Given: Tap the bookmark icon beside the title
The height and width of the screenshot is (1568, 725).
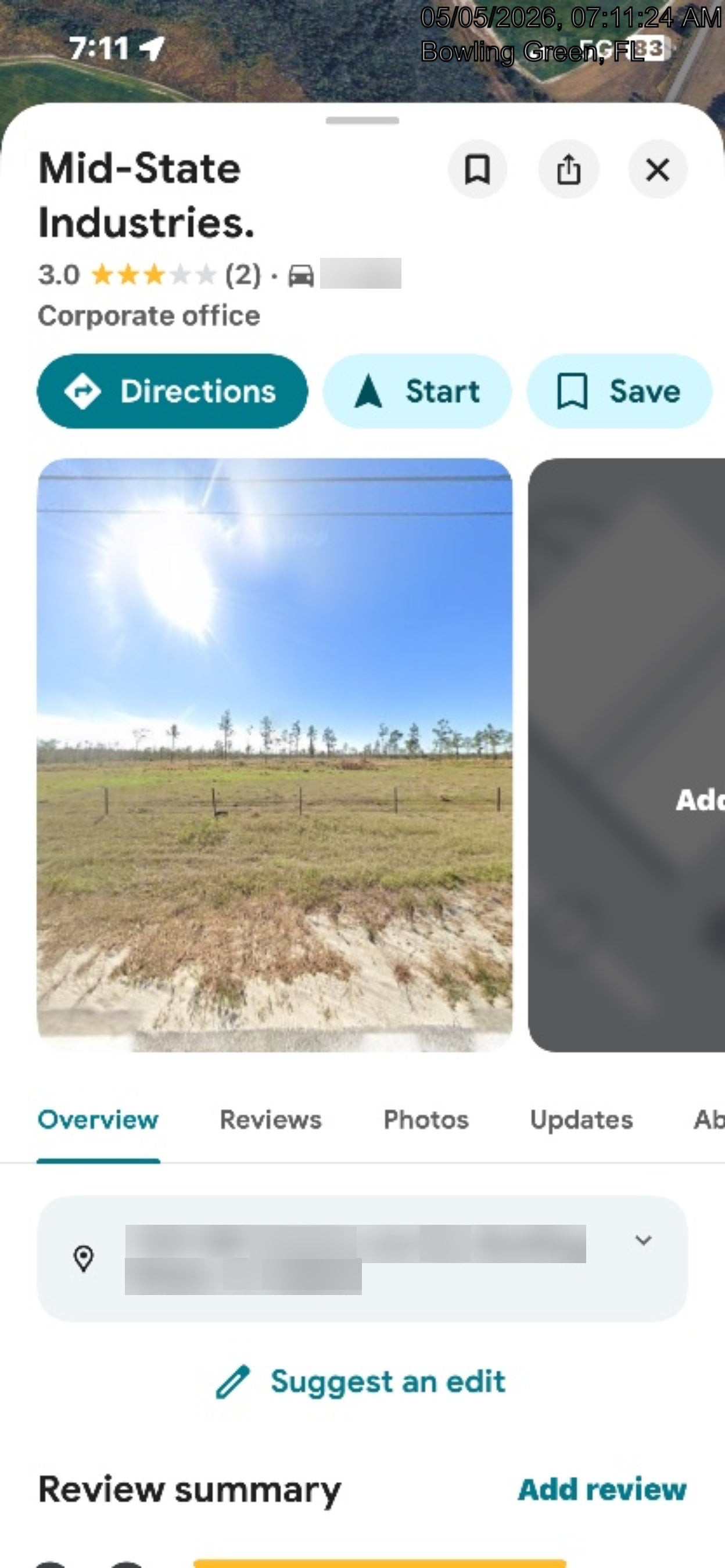Looking at the screenshot, I should [x=478, y=169].
